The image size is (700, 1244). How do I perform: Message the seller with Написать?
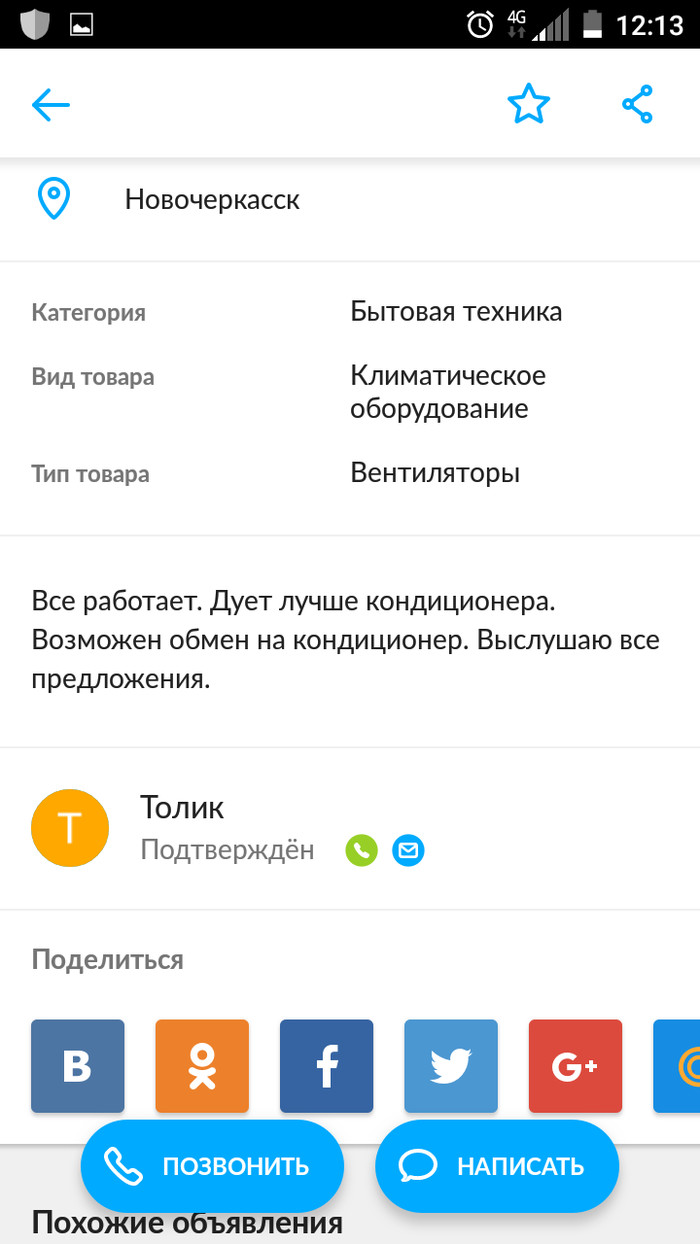(x=497, y=1166)
